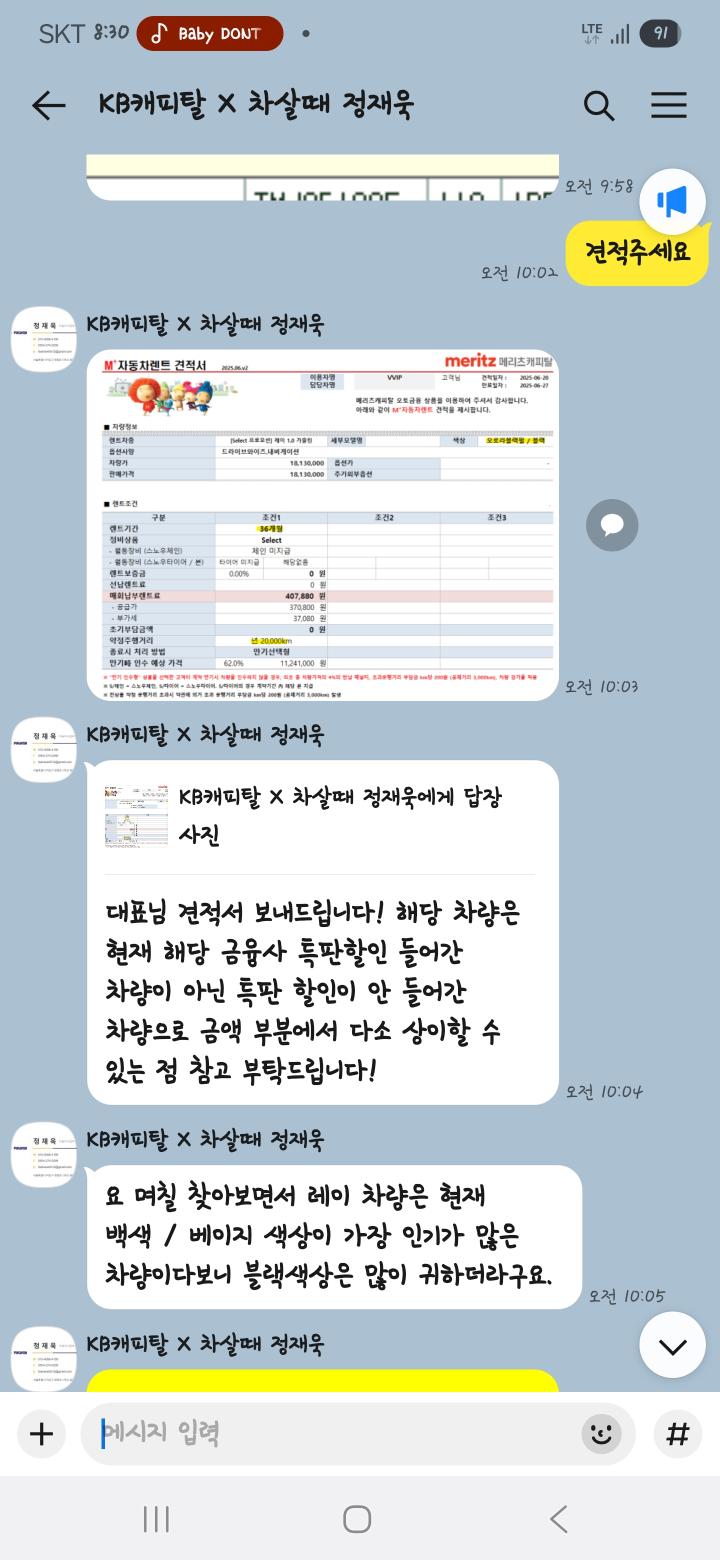Open the announcement megaphone icon
The width and height of the screenshot is (720, 1560).
(x=673, y=203)
